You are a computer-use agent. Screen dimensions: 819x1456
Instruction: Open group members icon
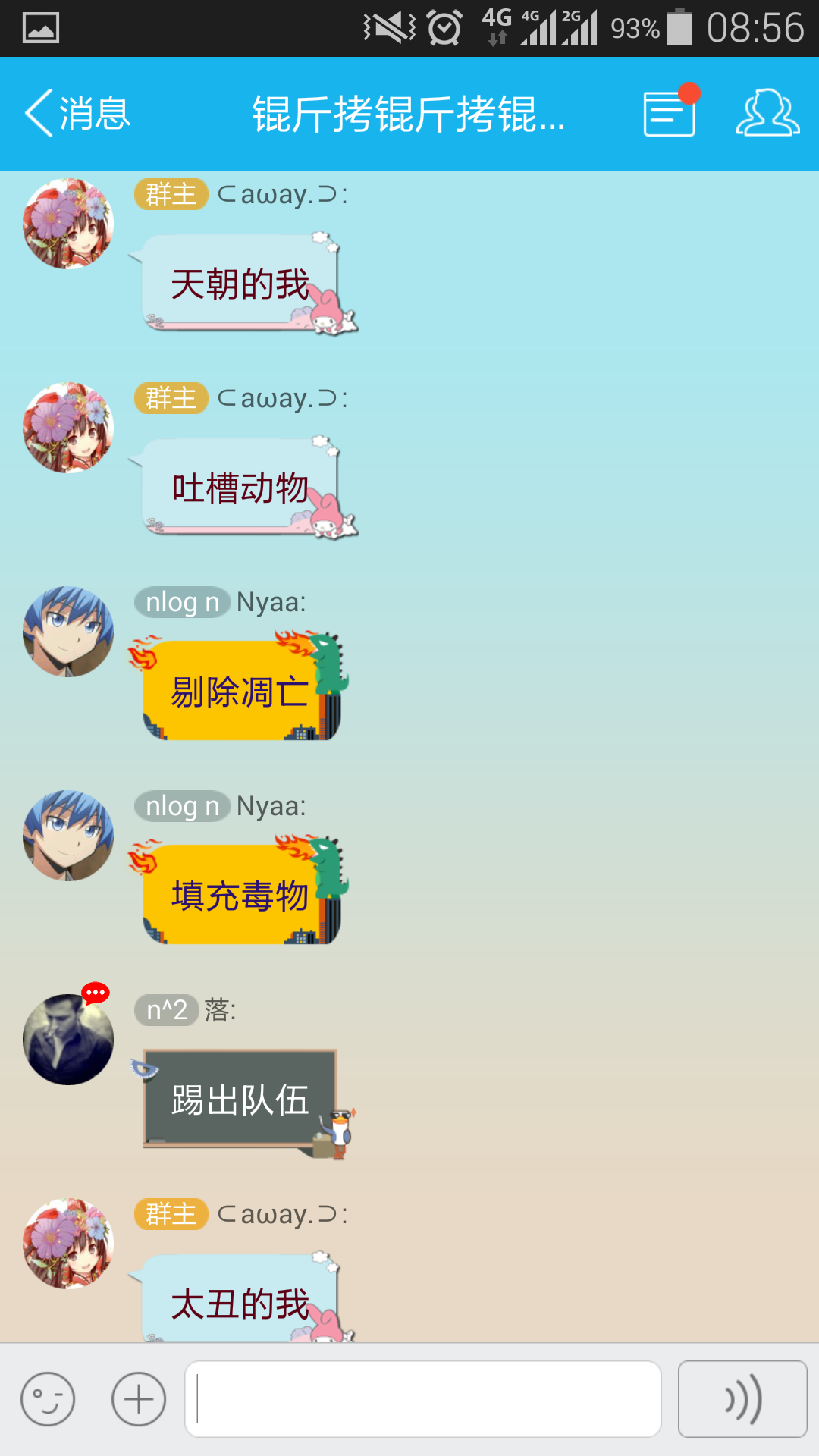click(767, 113)
